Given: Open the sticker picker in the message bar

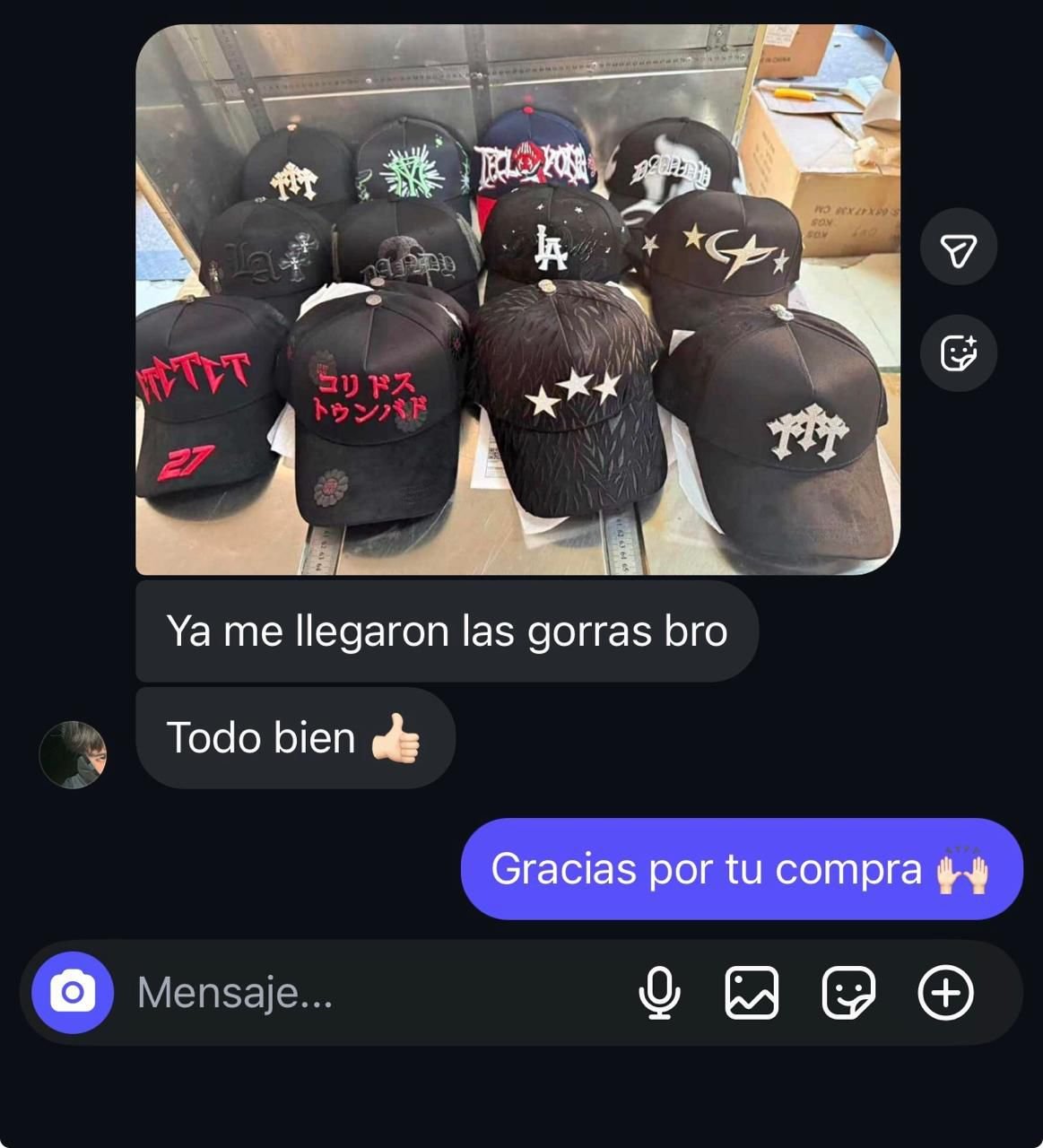Looking at the screenshot, I should (848, 993).
